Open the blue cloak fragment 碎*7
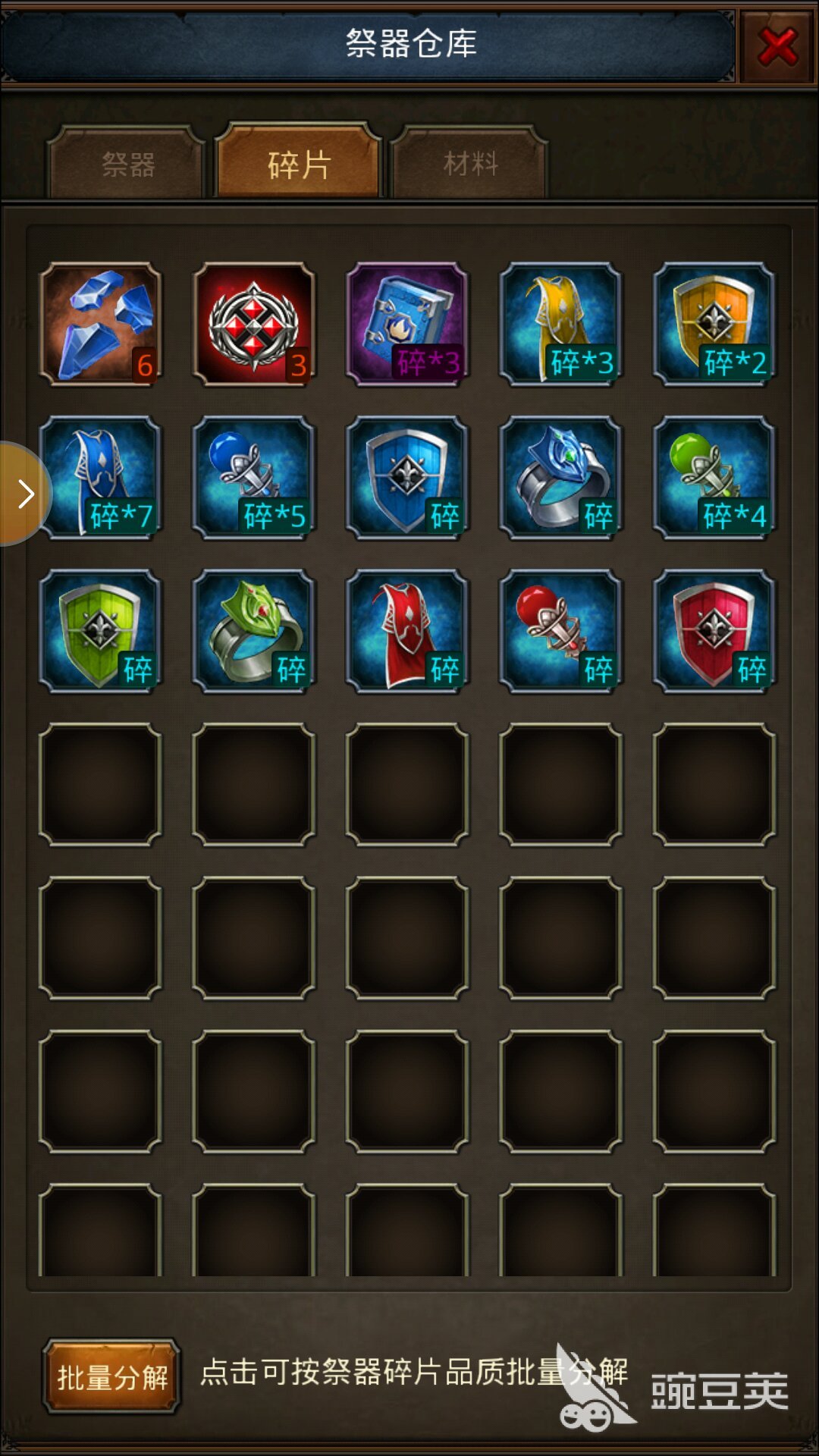 tap(100, 478)
